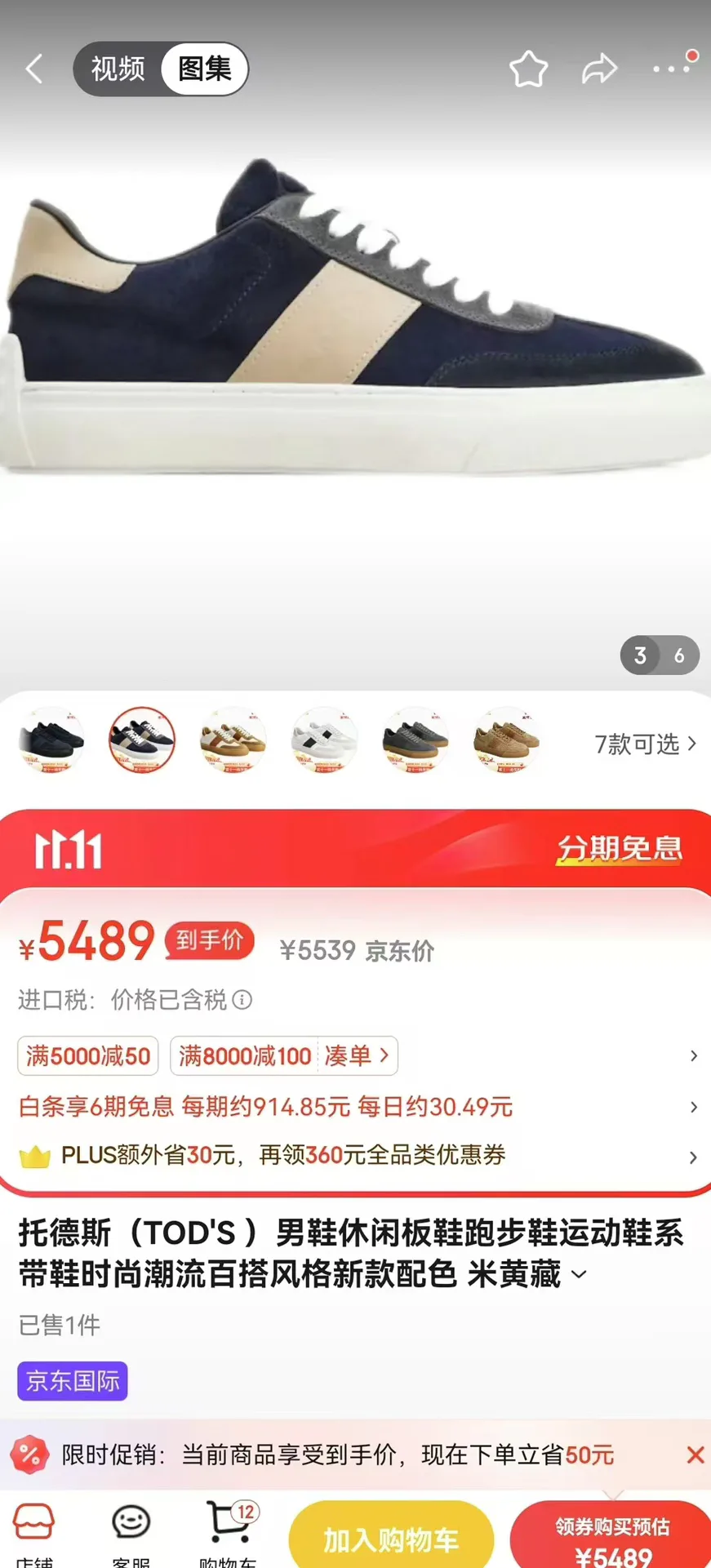The image size is (711, 1568).
Task: Select the grey sneaker with gum sole
Action: pyautogui.click(x=415, y=740)
